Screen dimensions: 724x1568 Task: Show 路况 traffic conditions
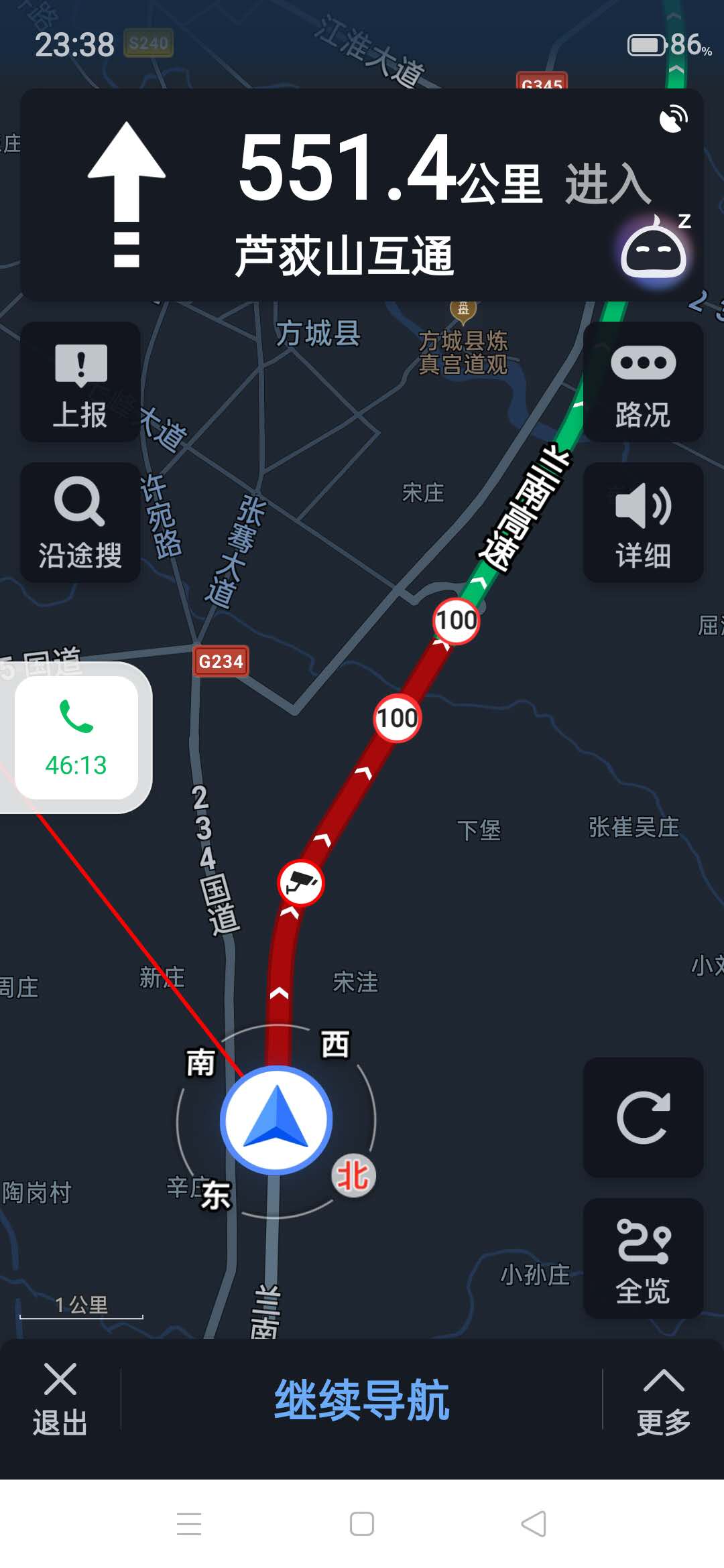click(643, 383)
